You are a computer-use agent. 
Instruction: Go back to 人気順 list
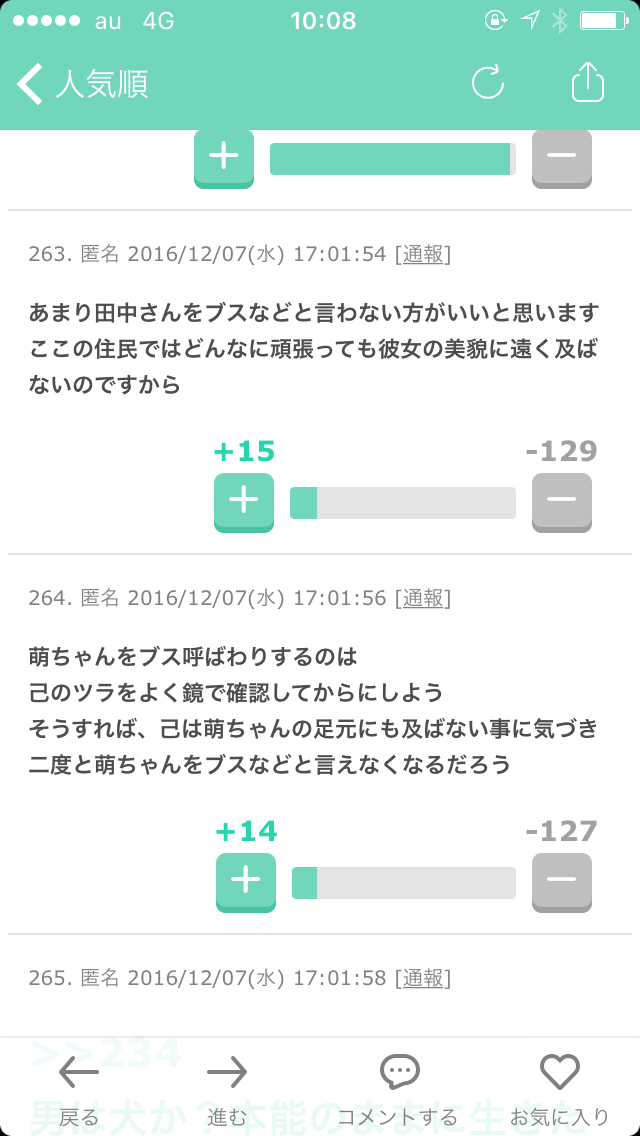click(84, 85)
